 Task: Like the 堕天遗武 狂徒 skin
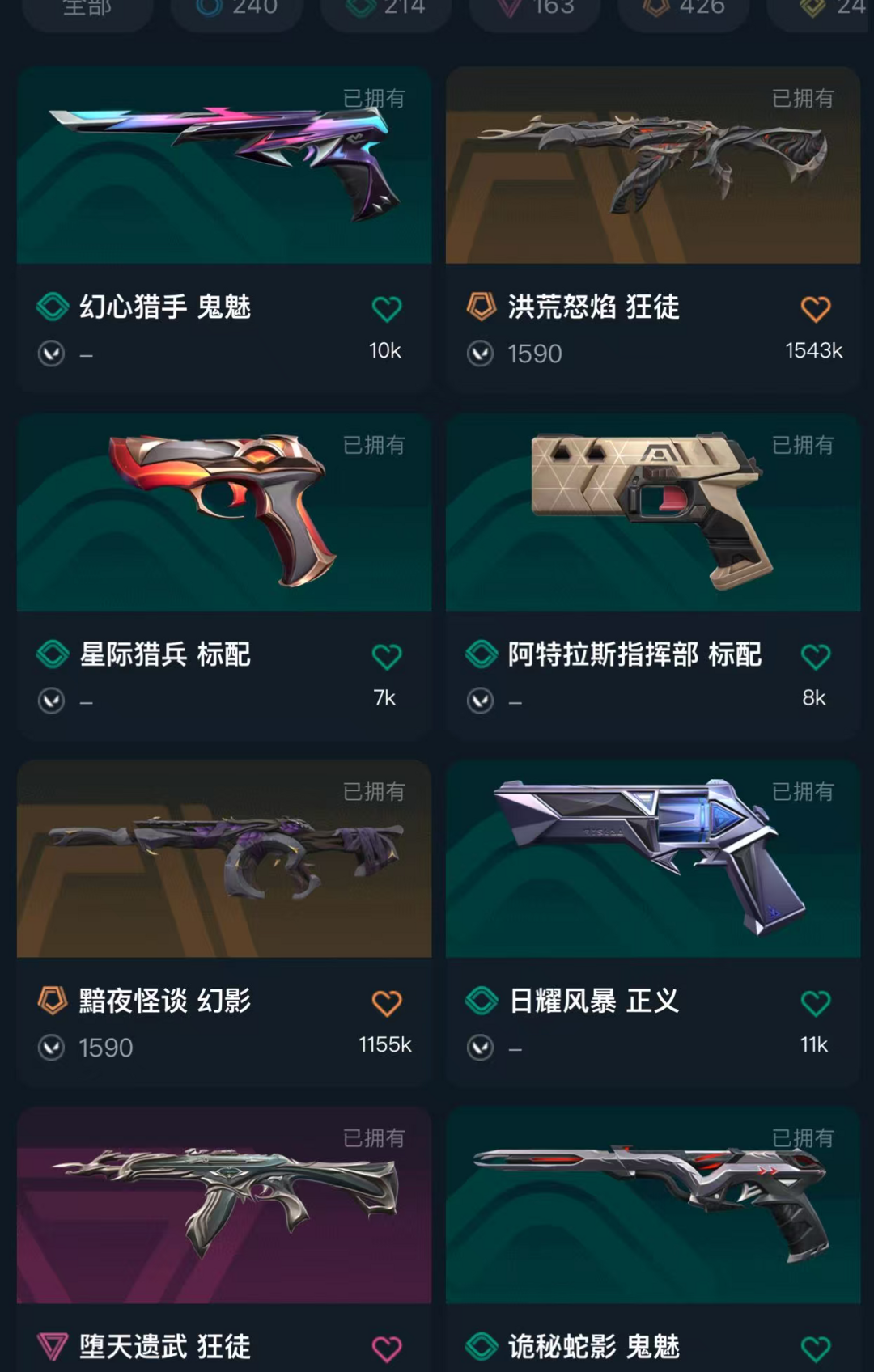point(387,1349)
